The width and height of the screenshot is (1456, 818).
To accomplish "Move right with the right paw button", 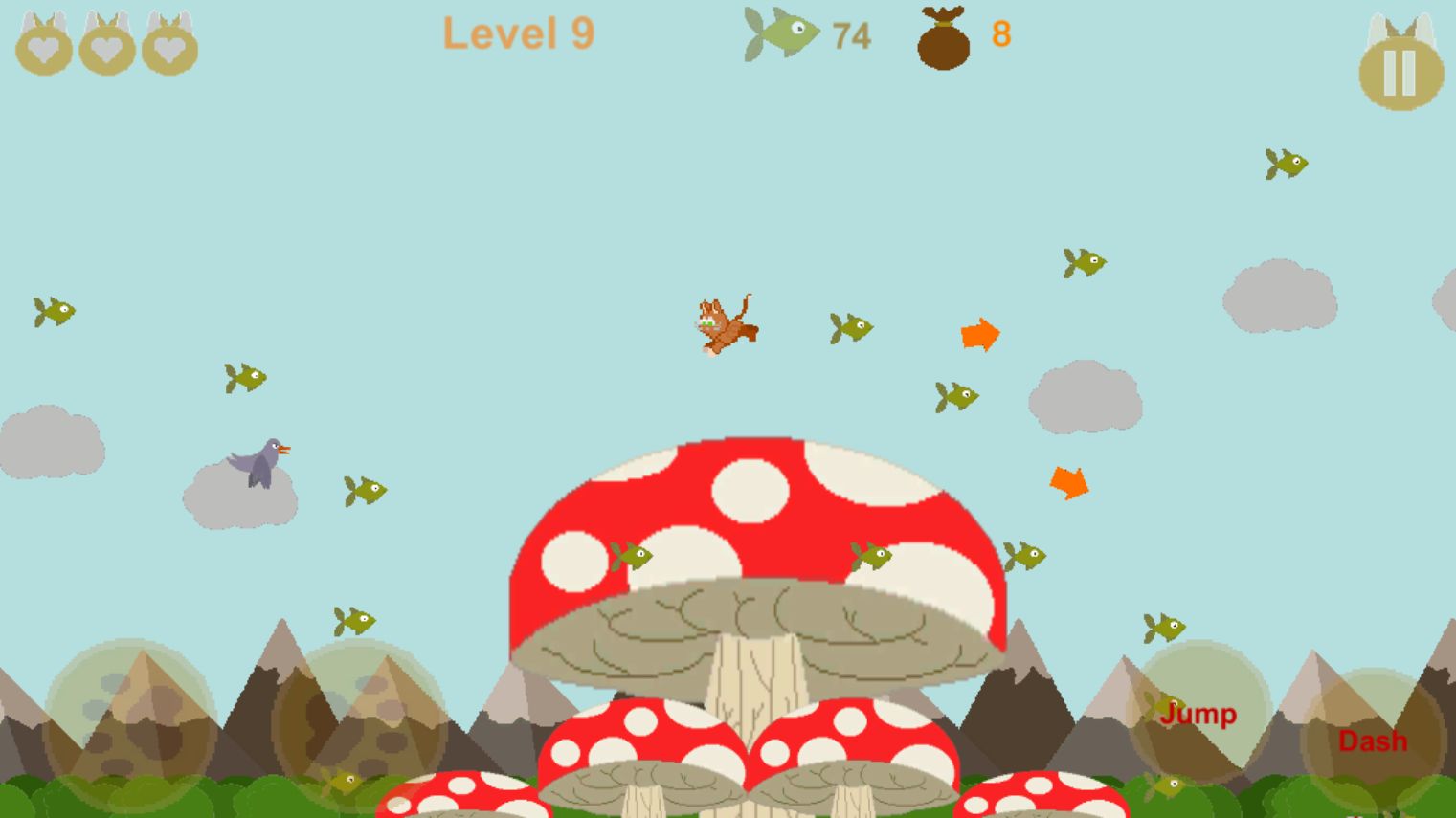I will point(359,725).
